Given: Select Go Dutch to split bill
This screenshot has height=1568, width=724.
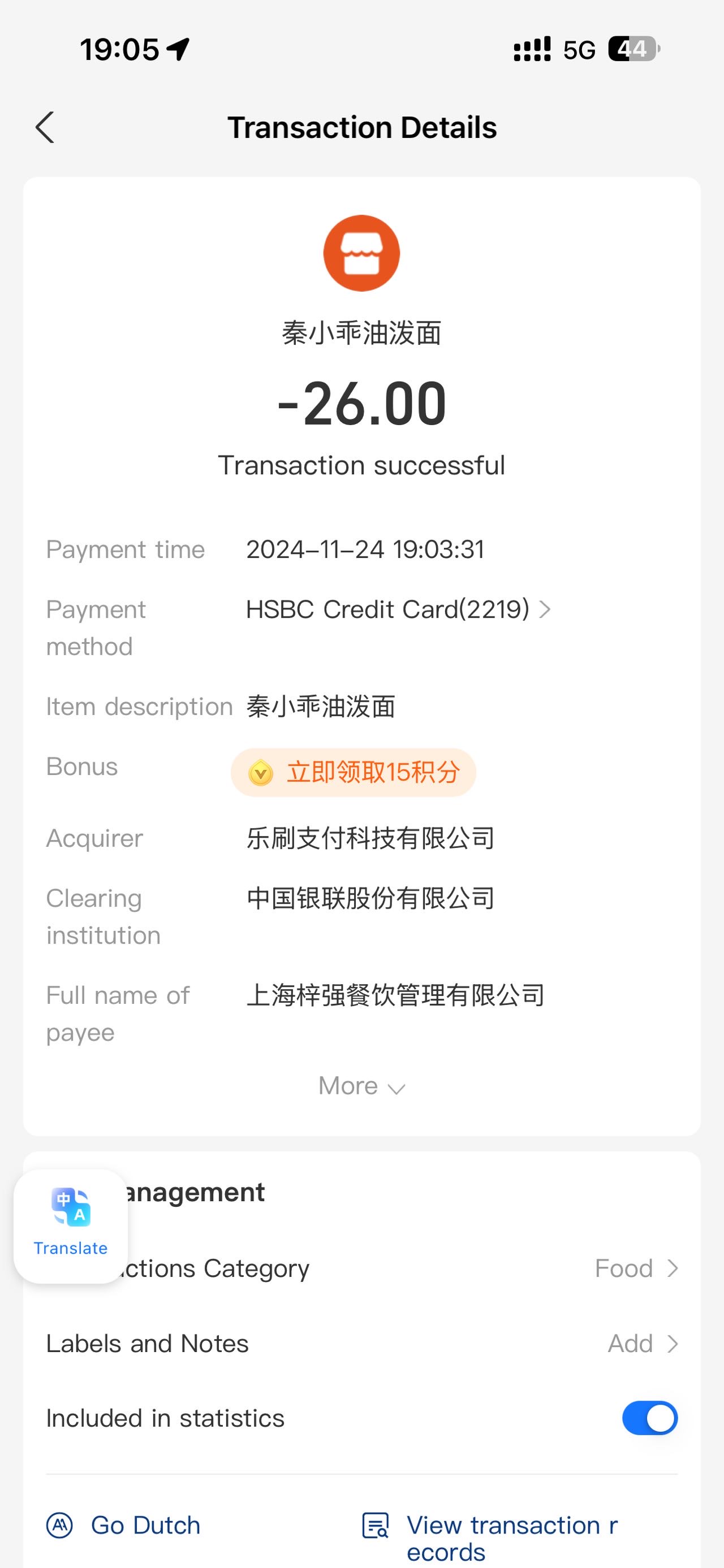Looking at the screenshot, I should pos(124,1526).
